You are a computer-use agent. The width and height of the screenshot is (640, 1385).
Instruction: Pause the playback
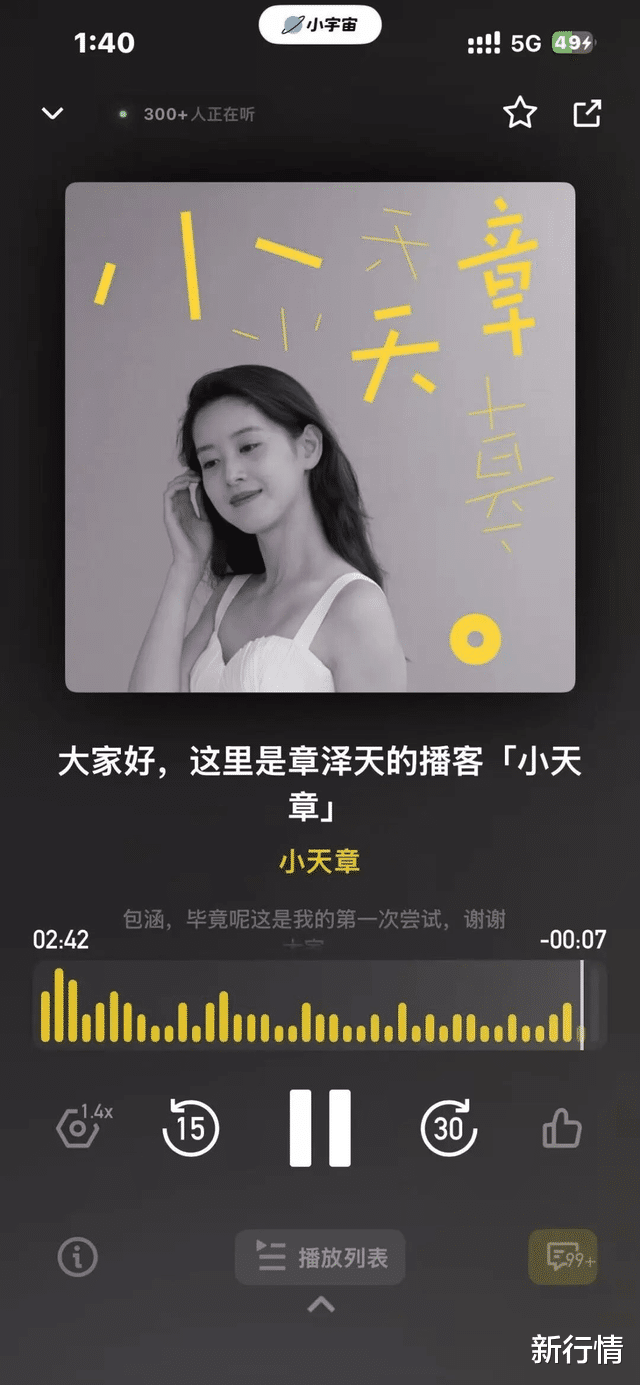point(320,1128)
